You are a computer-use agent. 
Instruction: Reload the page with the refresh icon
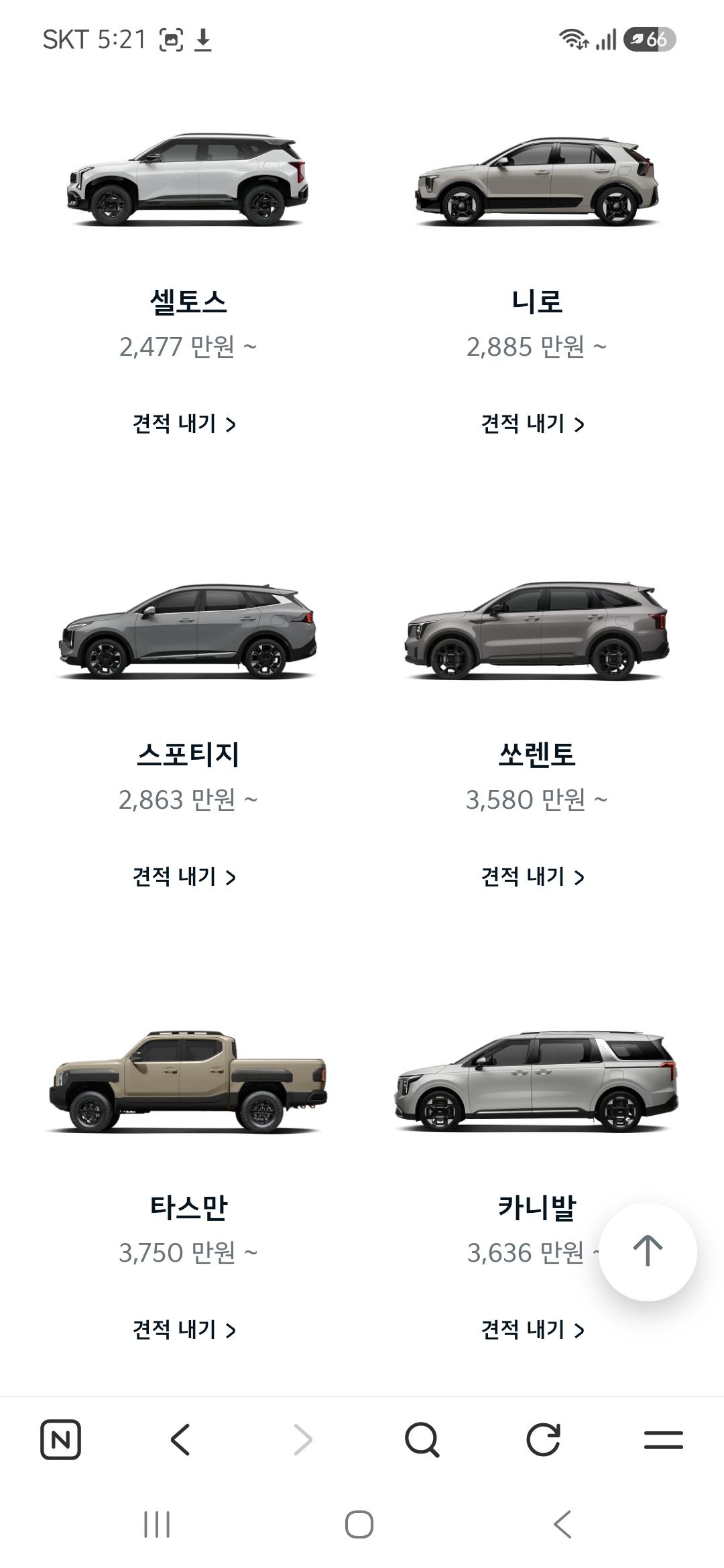pos(543,1439)
